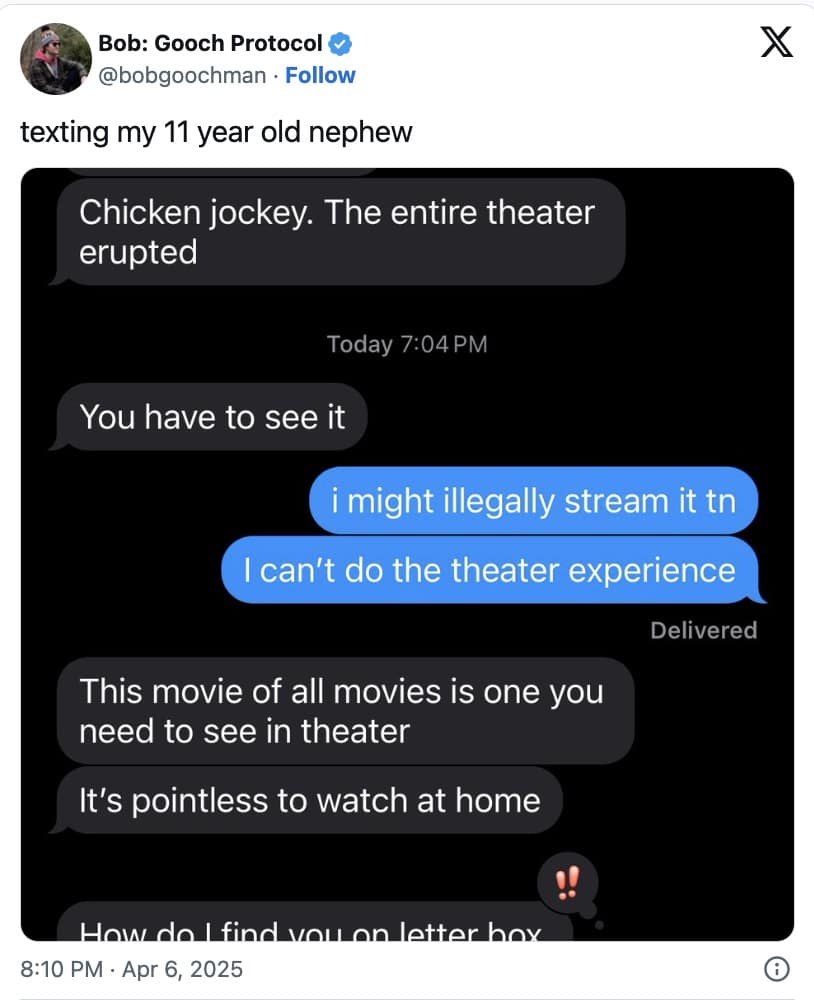Open the attached text conversation image
This screenshot has height=1000, width=814.
[x=407, y=554]
